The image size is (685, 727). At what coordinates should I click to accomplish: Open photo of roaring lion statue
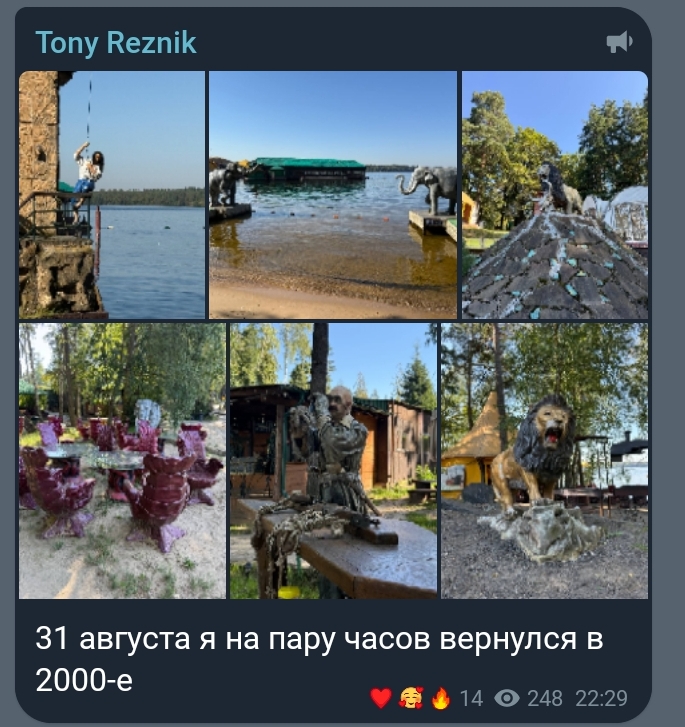click(x=545, y=460)
